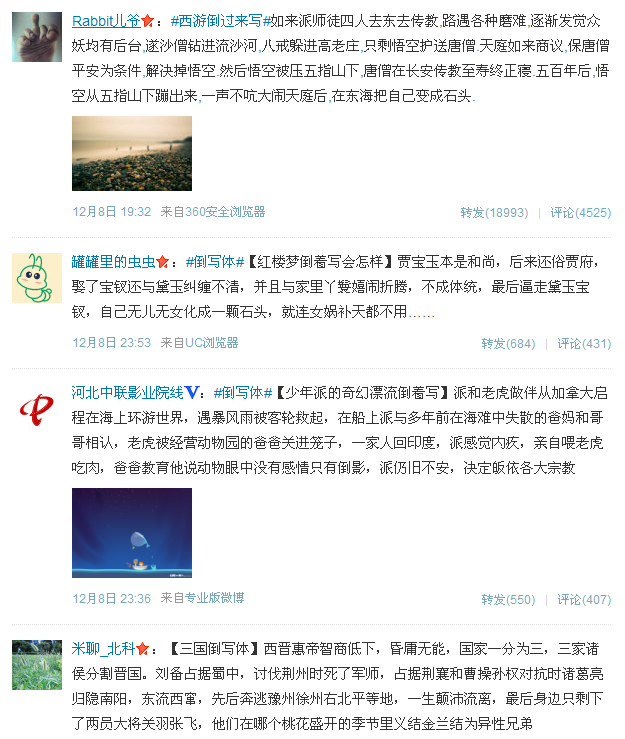Viewport: 625px width, 739px height.
Task: Open 评论(407) under 河北中联影业院线's post
Action: 584,599
